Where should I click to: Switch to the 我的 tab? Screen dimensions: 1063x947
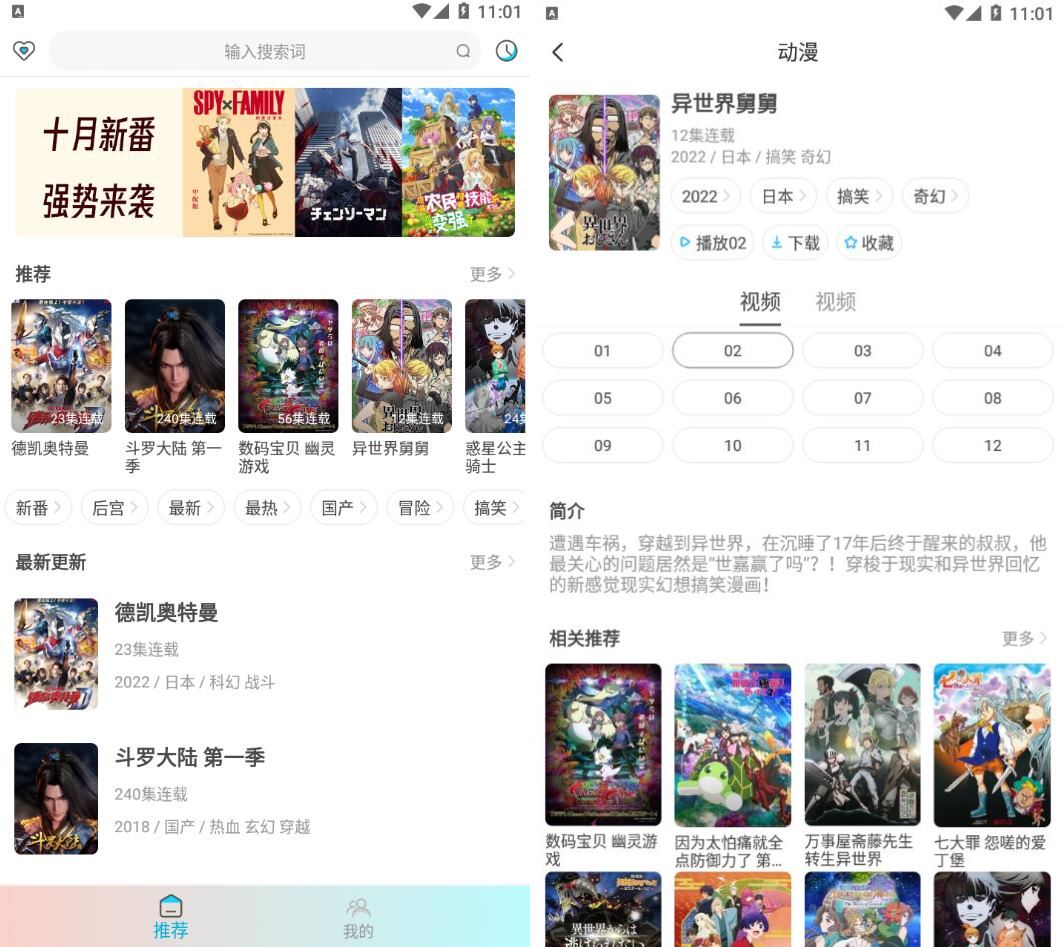358,917
